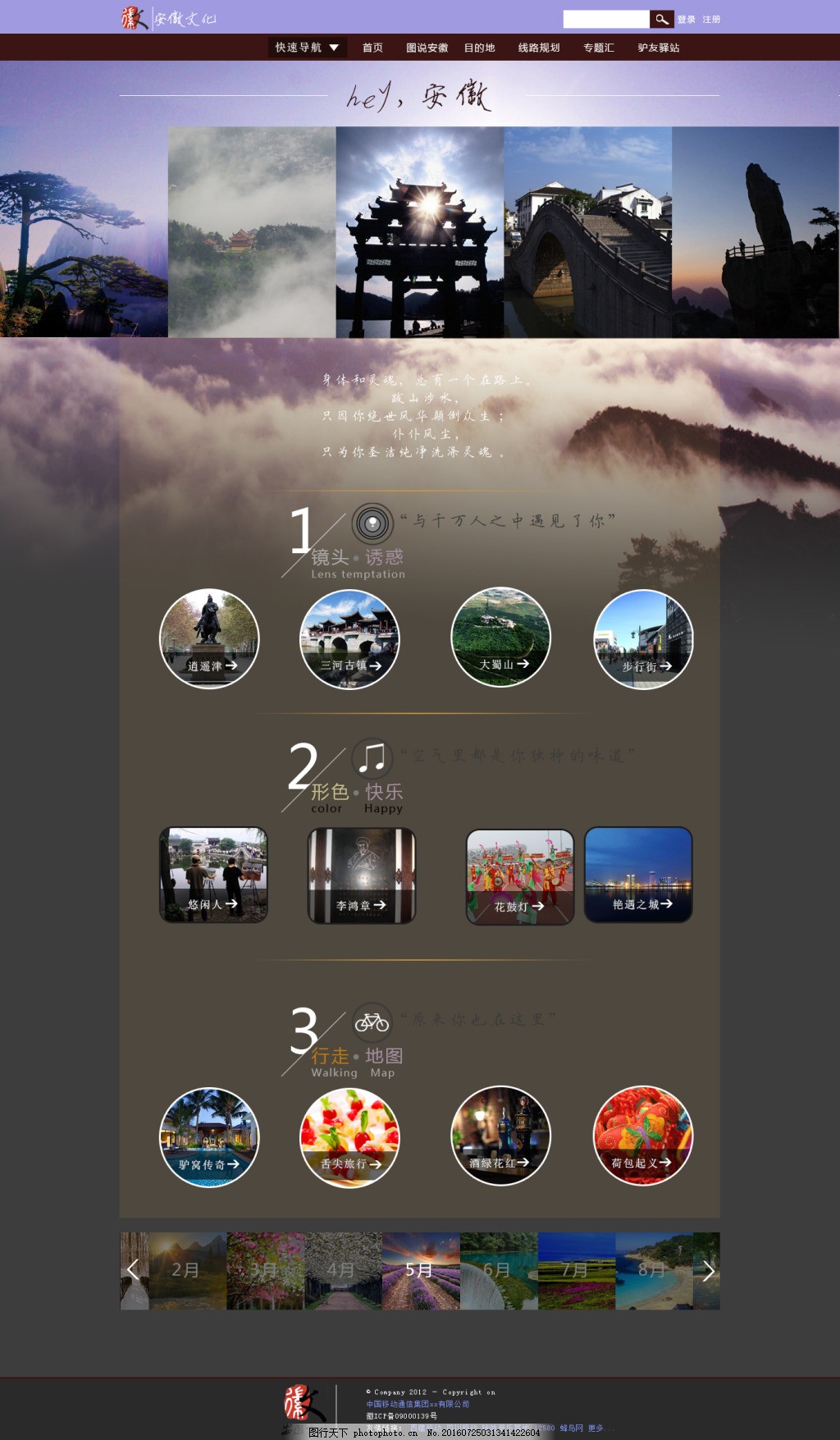
Task: Open the 驴友驿站 nav item
Action: tap(658, 48)
